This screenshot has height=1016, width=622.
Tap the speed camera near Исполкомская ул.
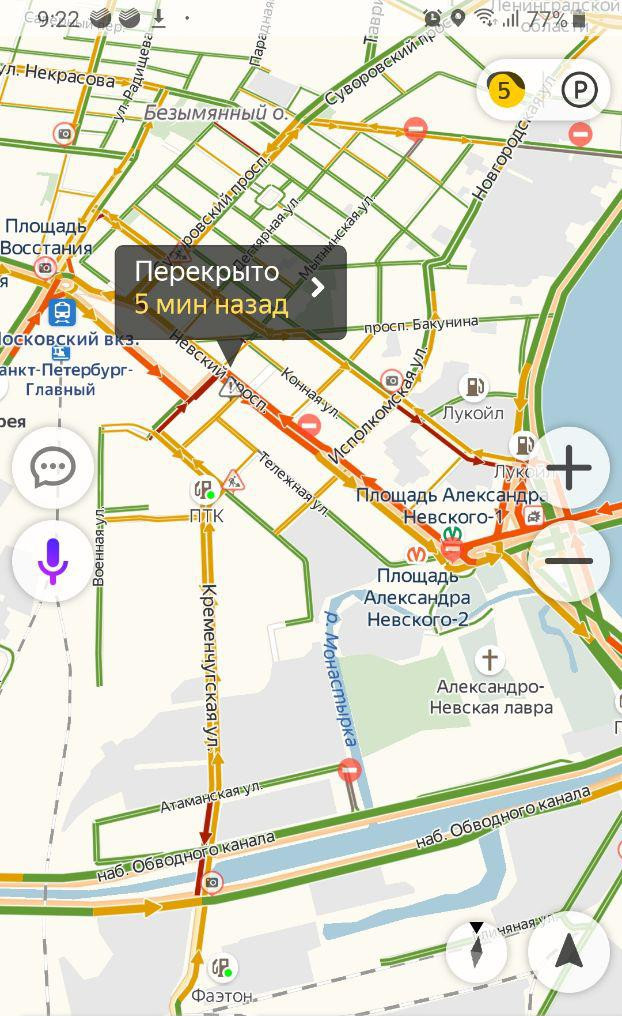point(392,380)
